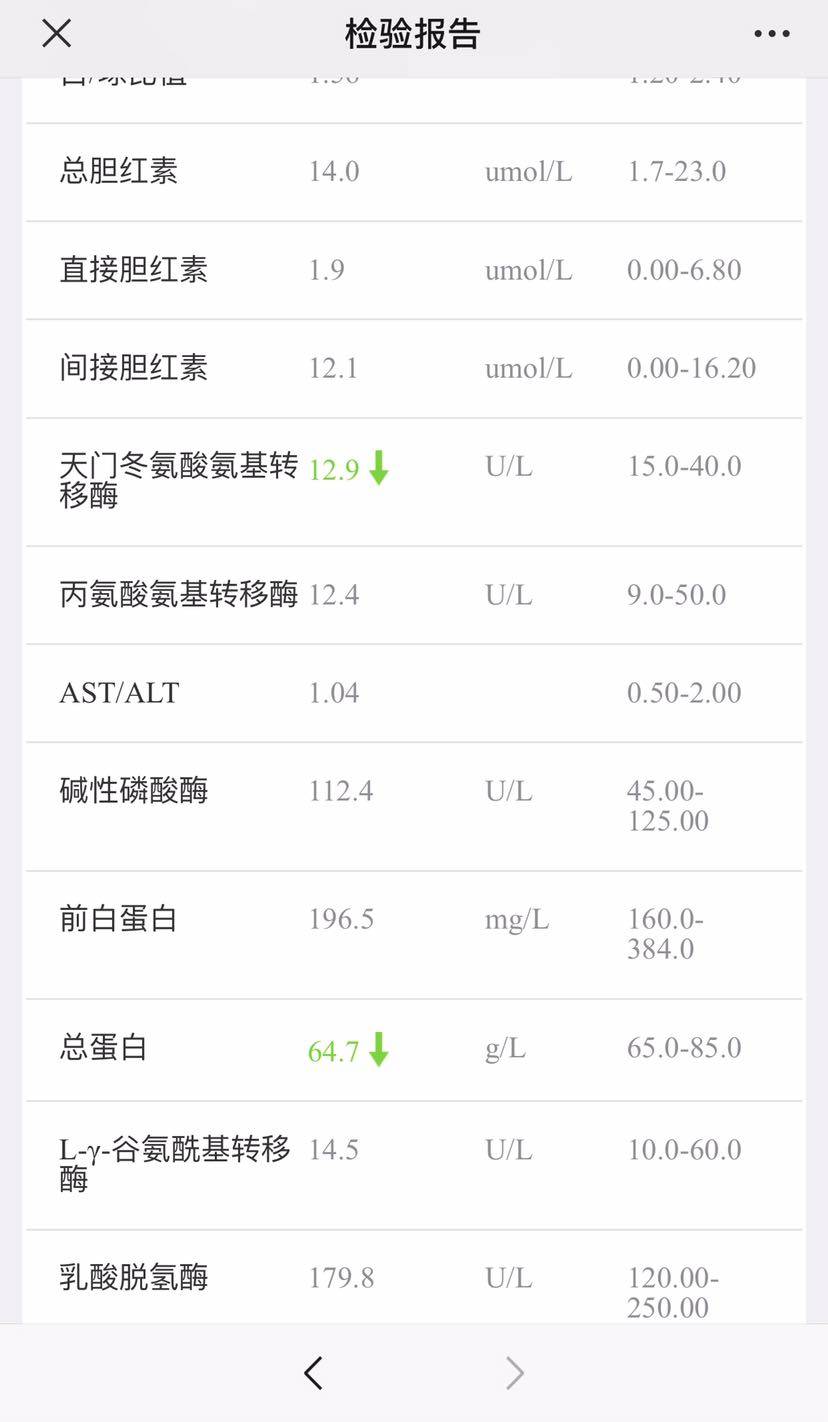828x1422 pixels.
Task: Close the 检验报告 page
Action: 56,33
